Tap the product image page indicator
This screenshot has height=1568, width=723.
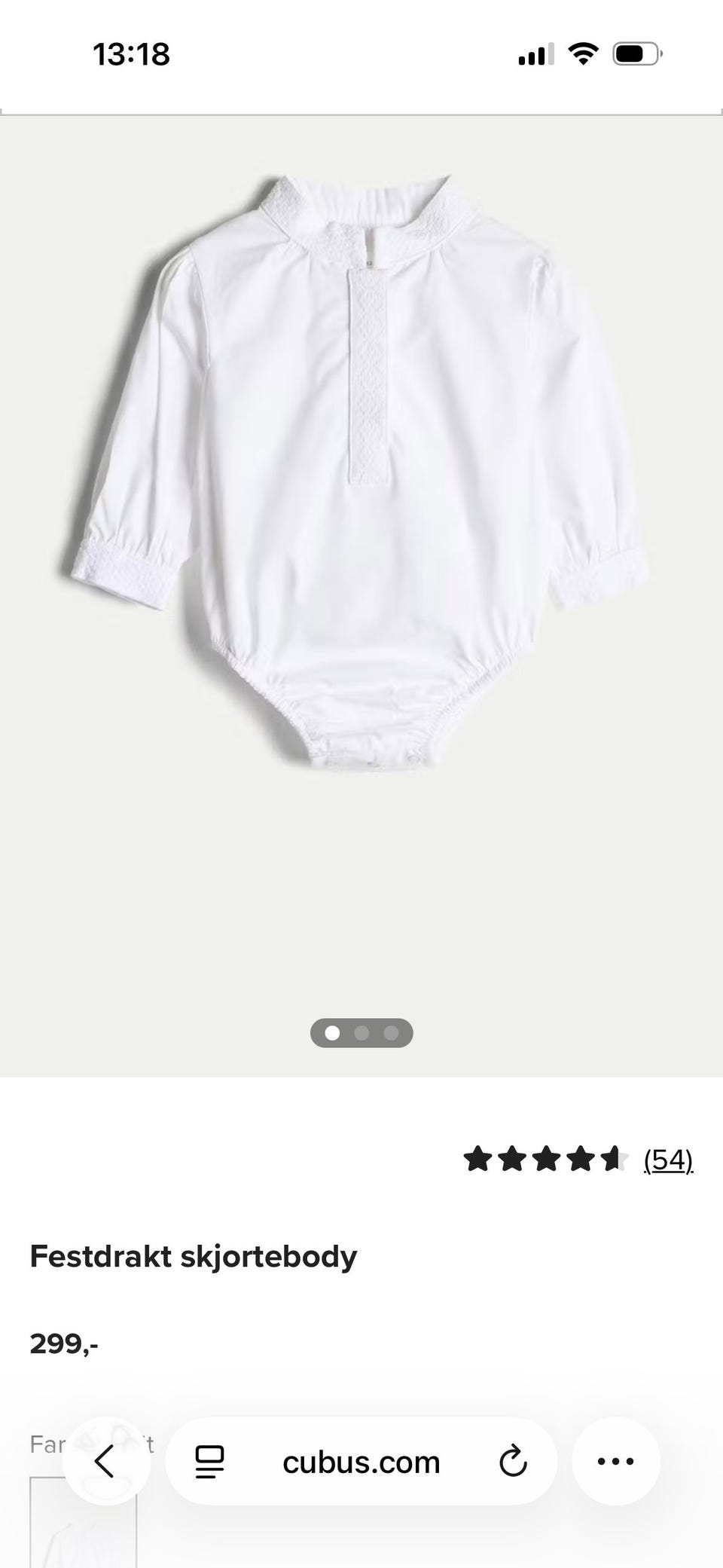[x=361, y=1033]
